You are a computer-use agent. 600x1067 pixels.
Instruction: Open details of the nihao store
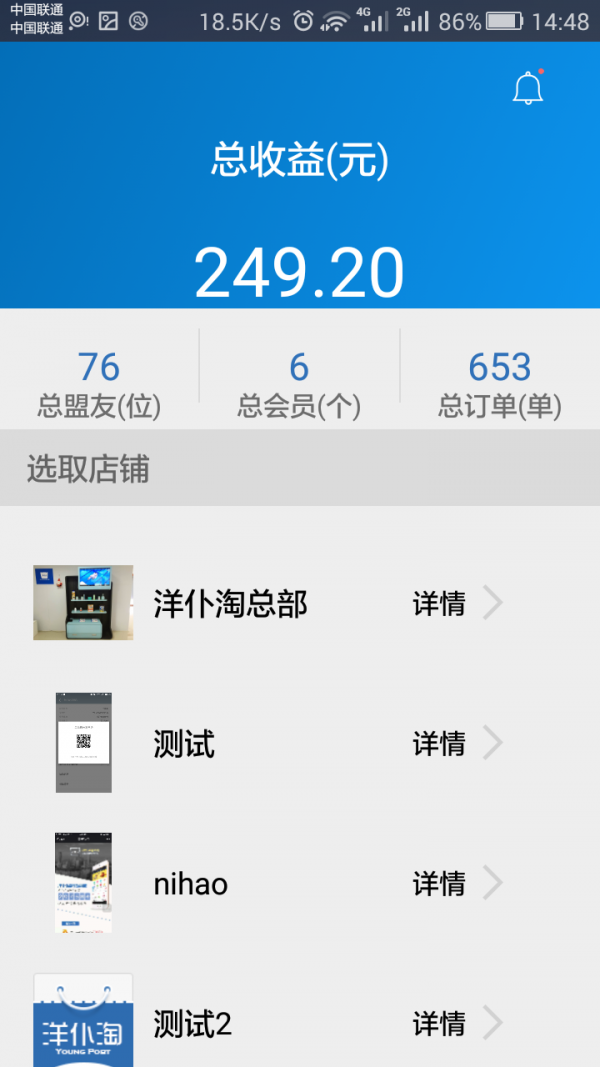pyautogui.click(x=456, y=884)
